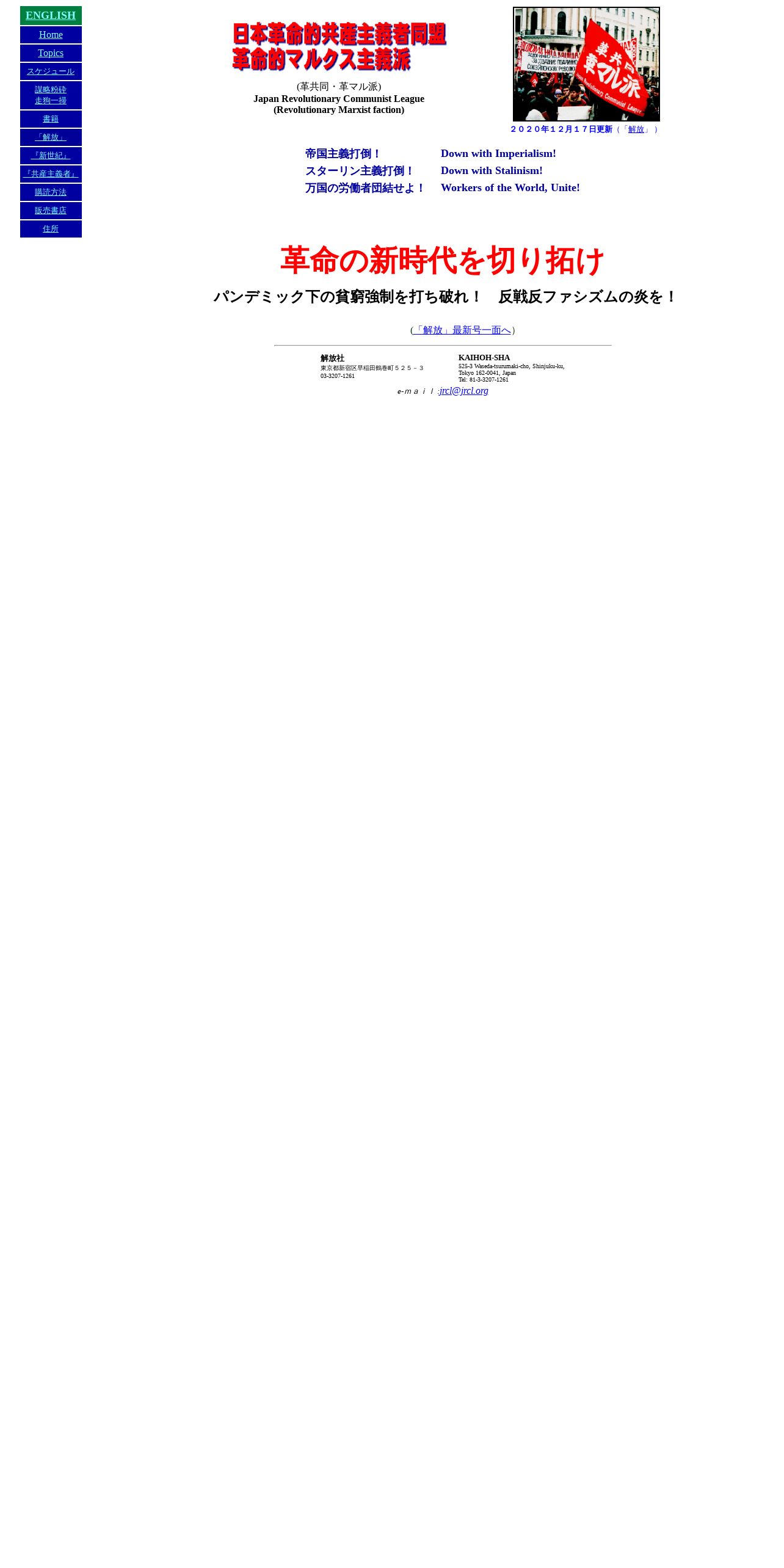This screenshot has height=1568, width=784.
Task: Go to the Topics page
Action: 51,53
